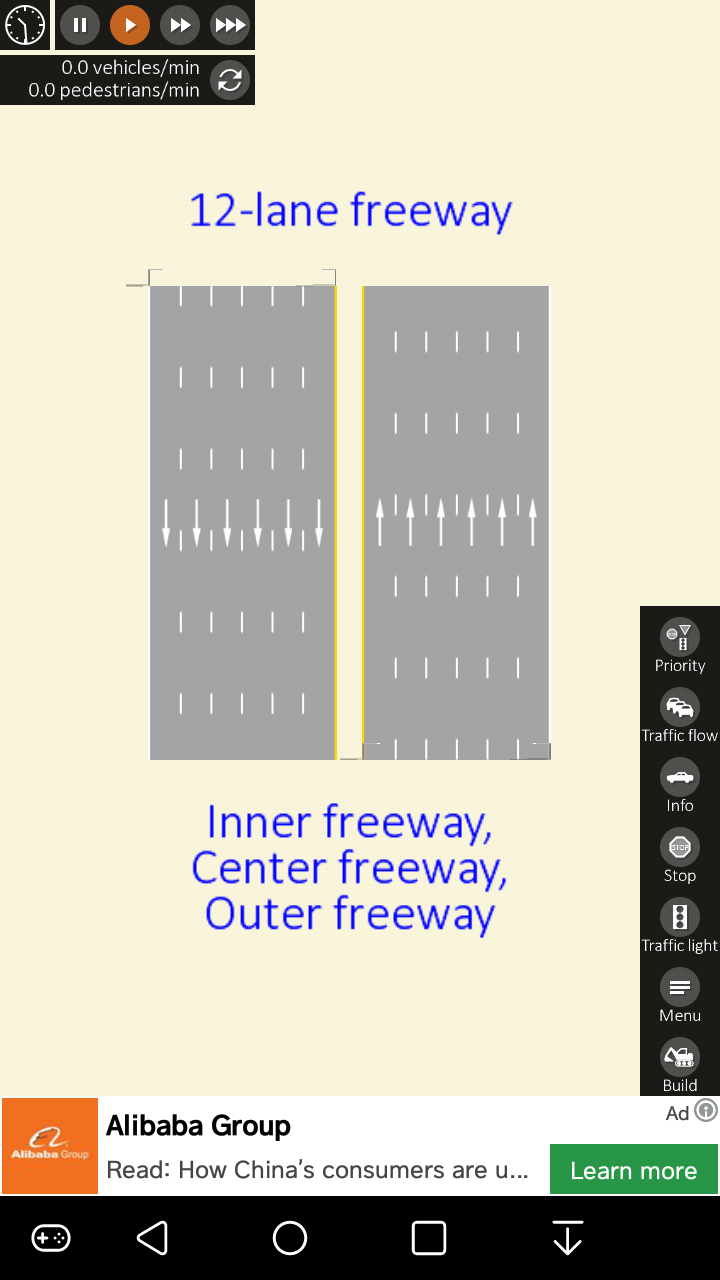Viewport: 720px width, 1280px height.
Task: Open the Menu option
Action: pos(680,996)
